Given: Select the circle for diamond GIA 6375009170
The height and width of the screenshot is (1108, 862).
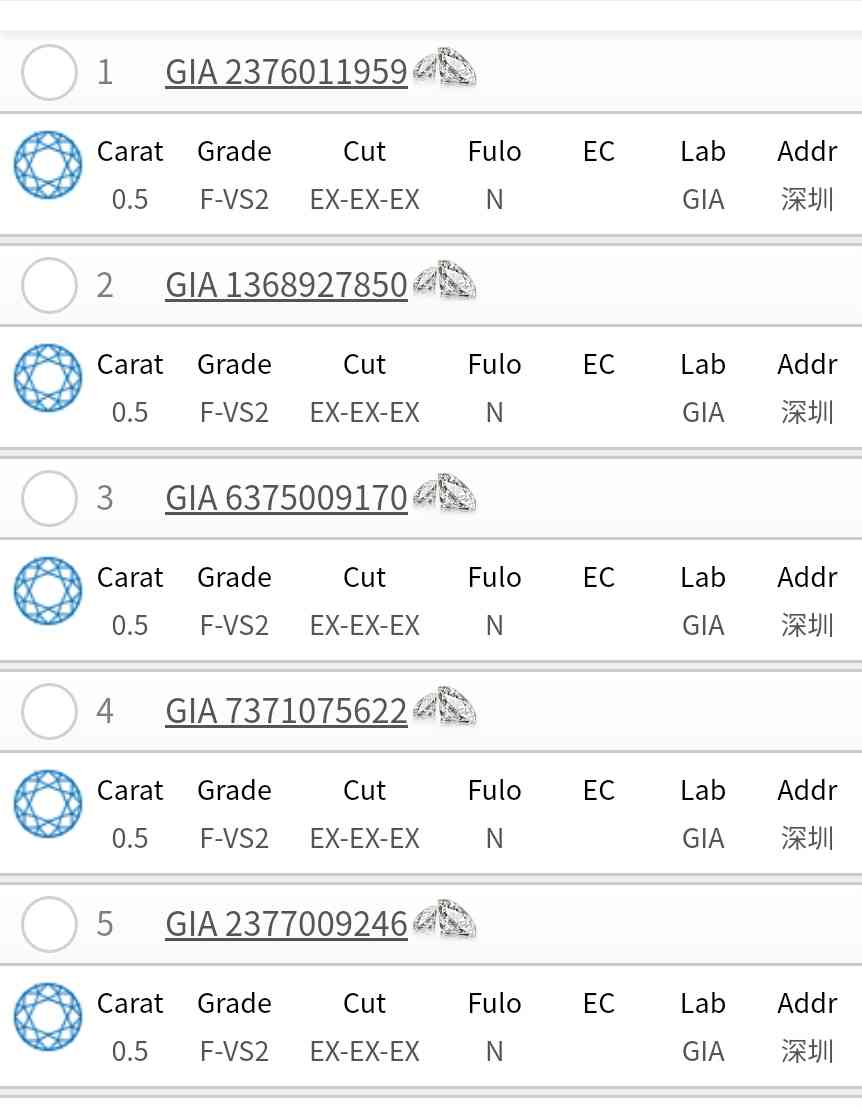Looking at the screenshot, I should 49,498.
